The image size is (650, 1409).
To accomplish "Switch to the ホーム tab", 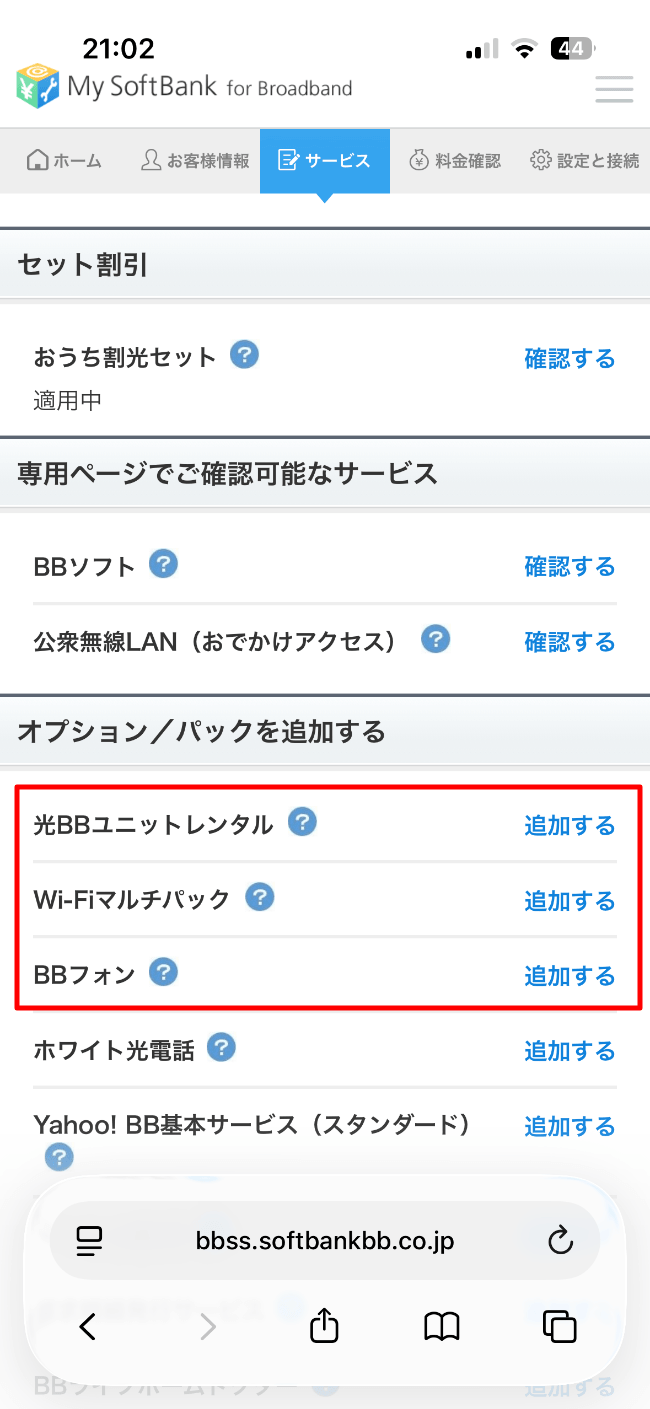I will (64, 160).
